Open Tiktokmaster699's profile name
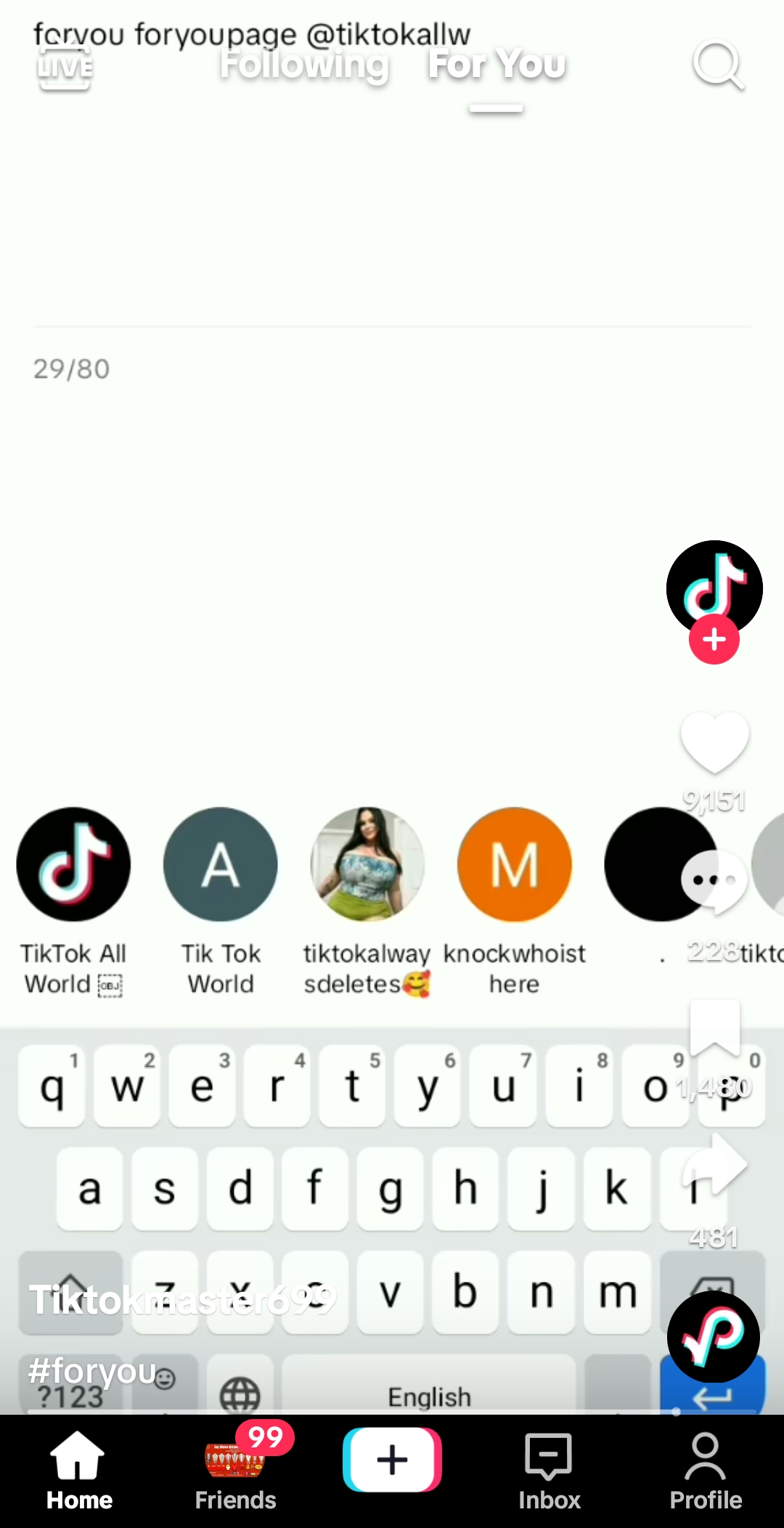 181,1300
